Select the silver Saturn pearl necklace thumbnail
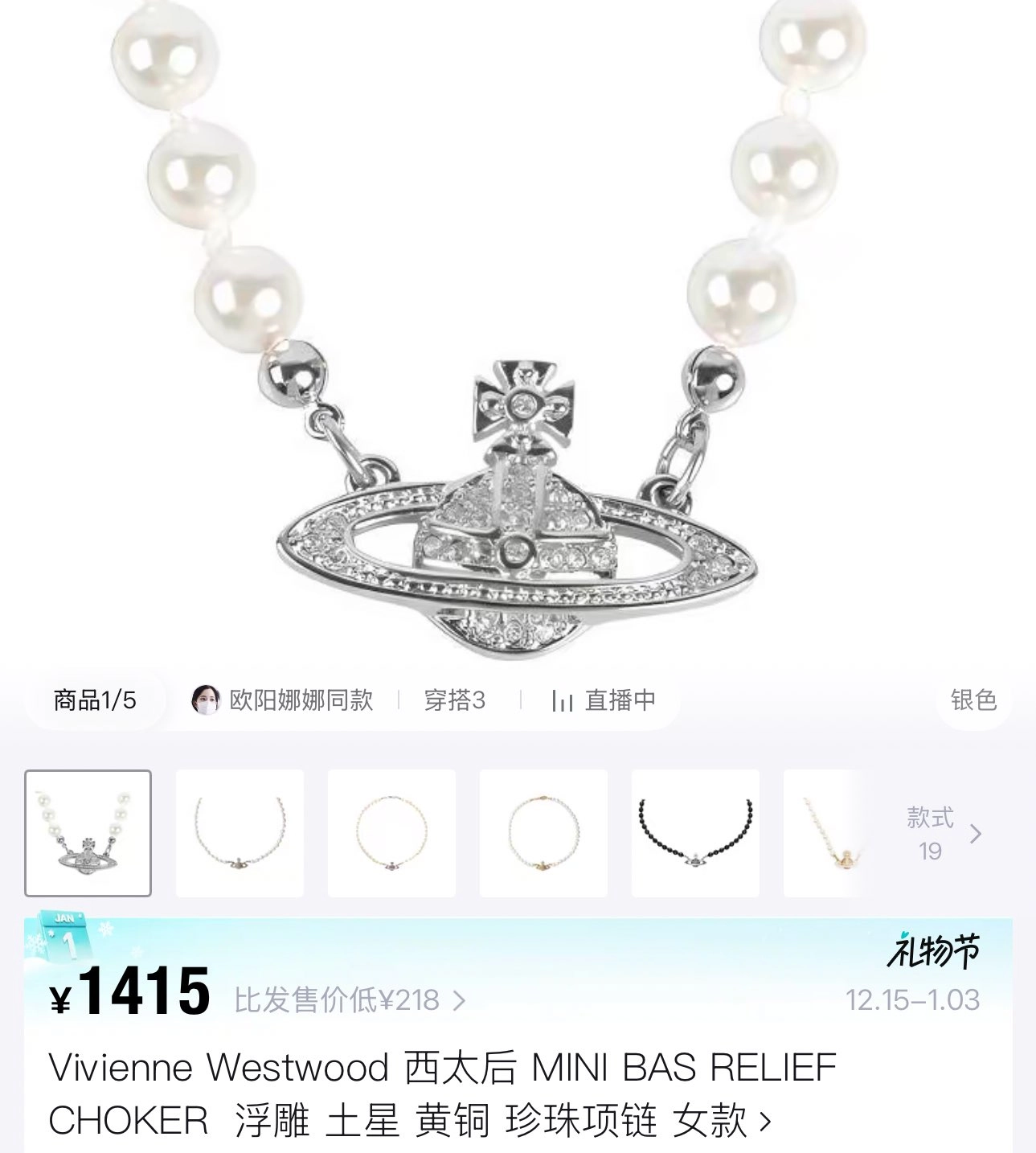The width and height of the screenshot is (1036, 1153). [88, 833]
